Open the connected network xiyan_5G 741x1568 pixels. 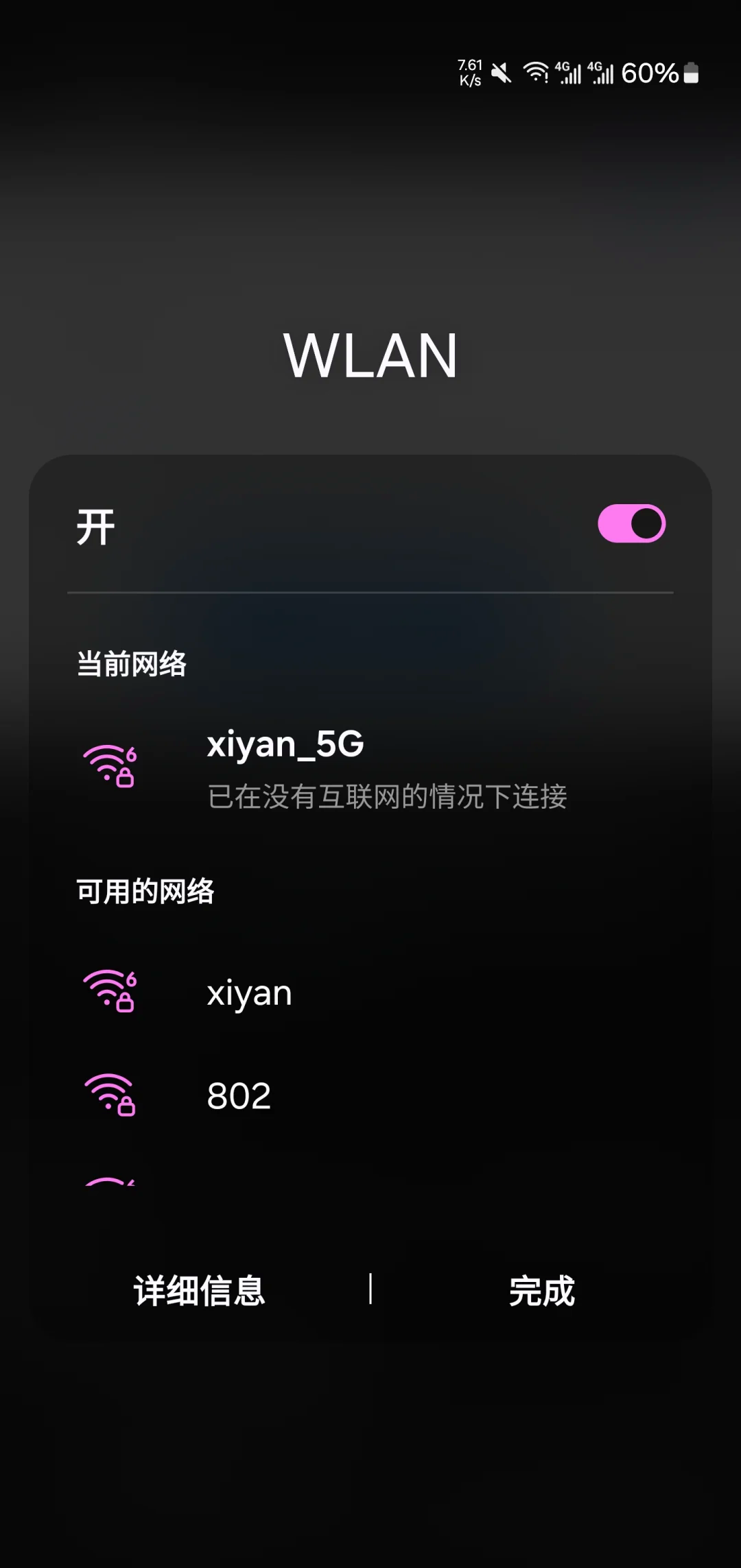tap(370, 768)
